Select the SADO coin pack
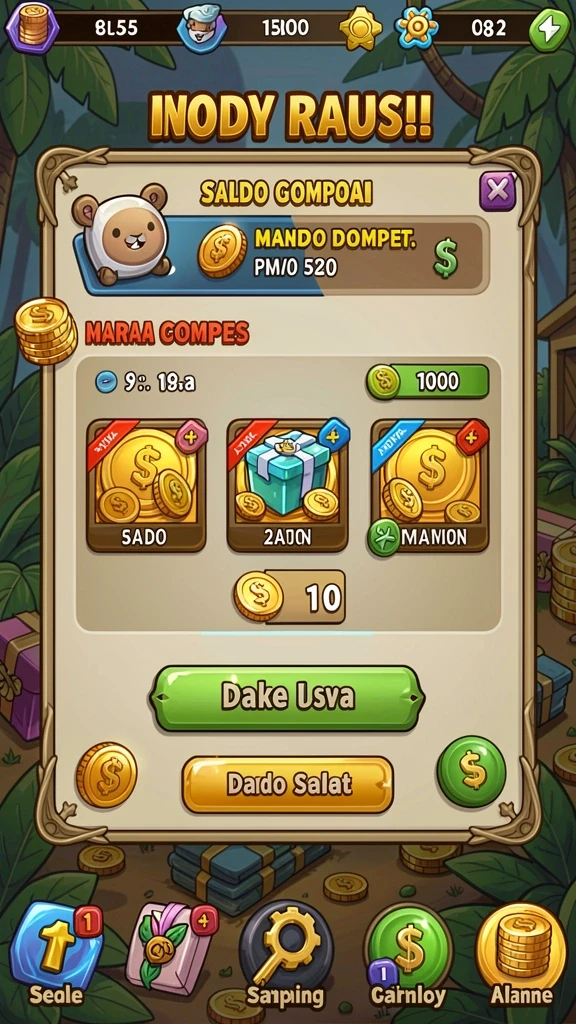576x1024 pixels. coord(146,486)
